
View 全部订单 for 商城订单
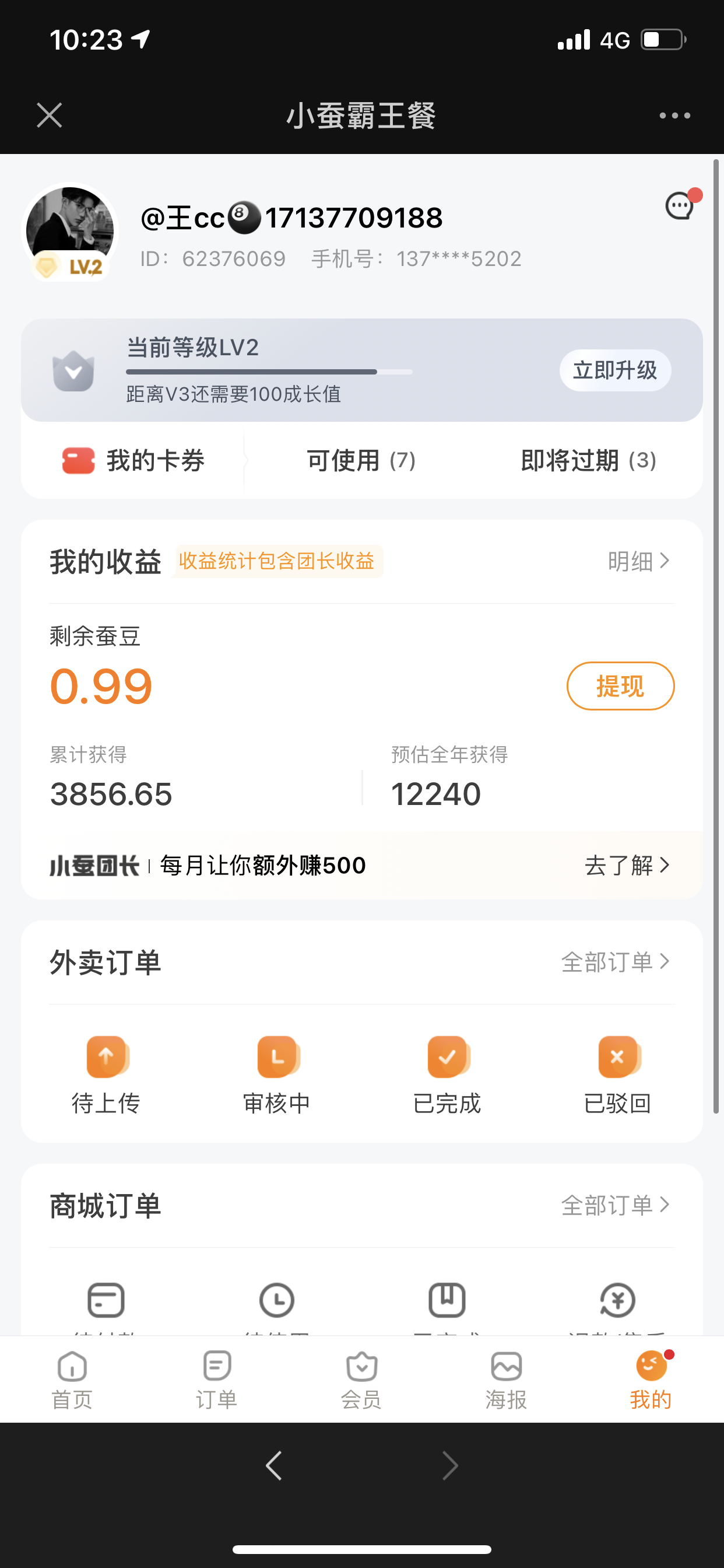[x=614, y=1205]
